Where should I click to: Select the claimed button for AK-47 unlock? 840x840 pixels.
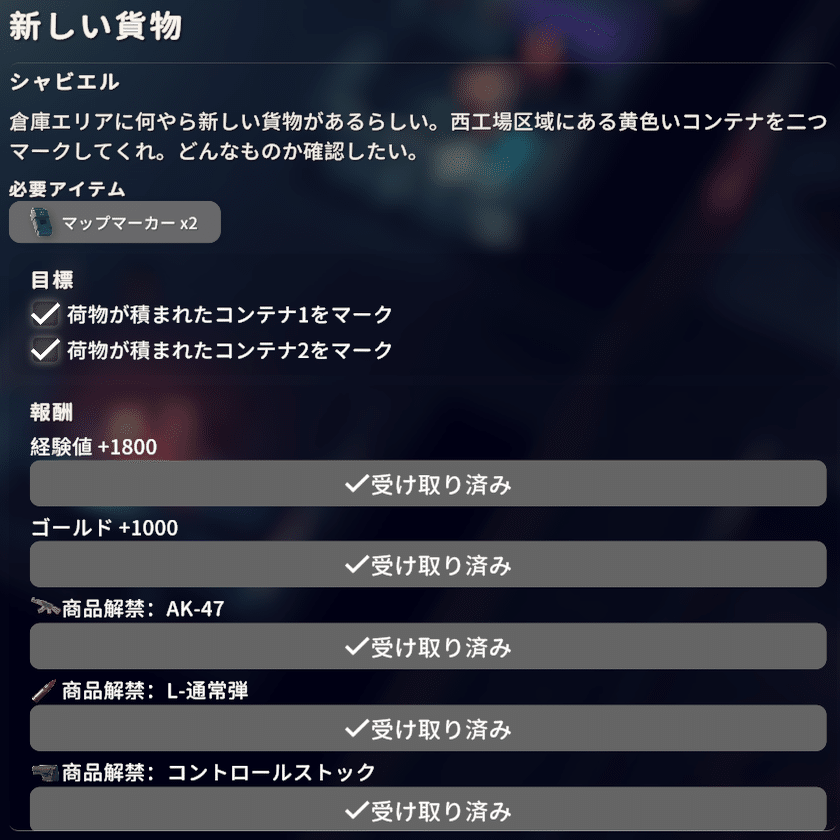tap(428, 647)
